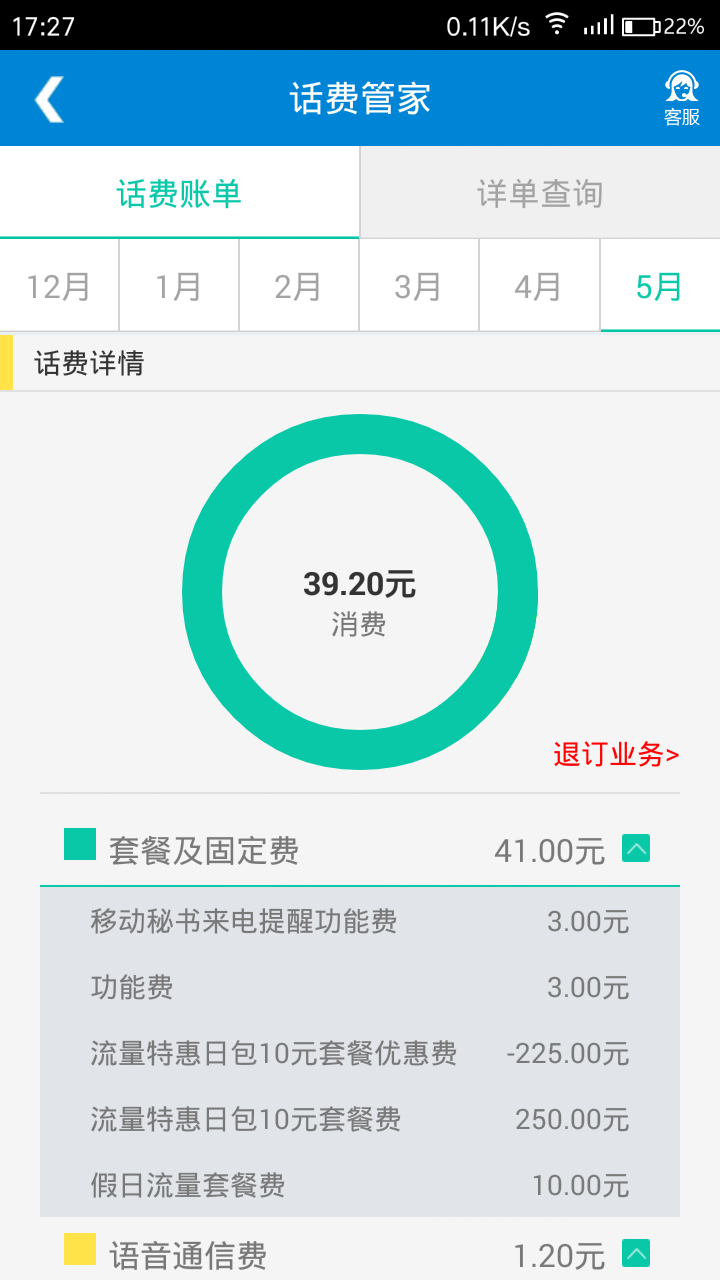
Task: View the 12月 bill
Action: click(59, 287)
